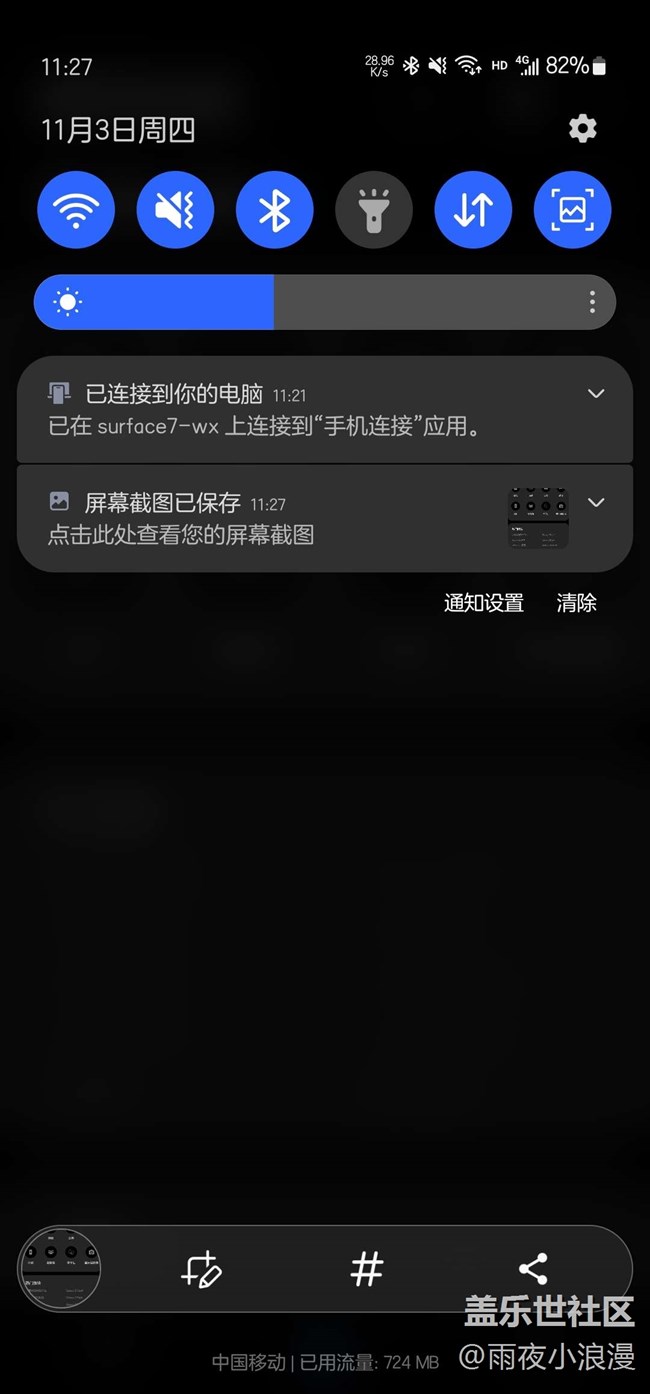The image size is (650, 1394).
Task: Expand the 屏幕截图已保存 notification
Action: (596, 502)
